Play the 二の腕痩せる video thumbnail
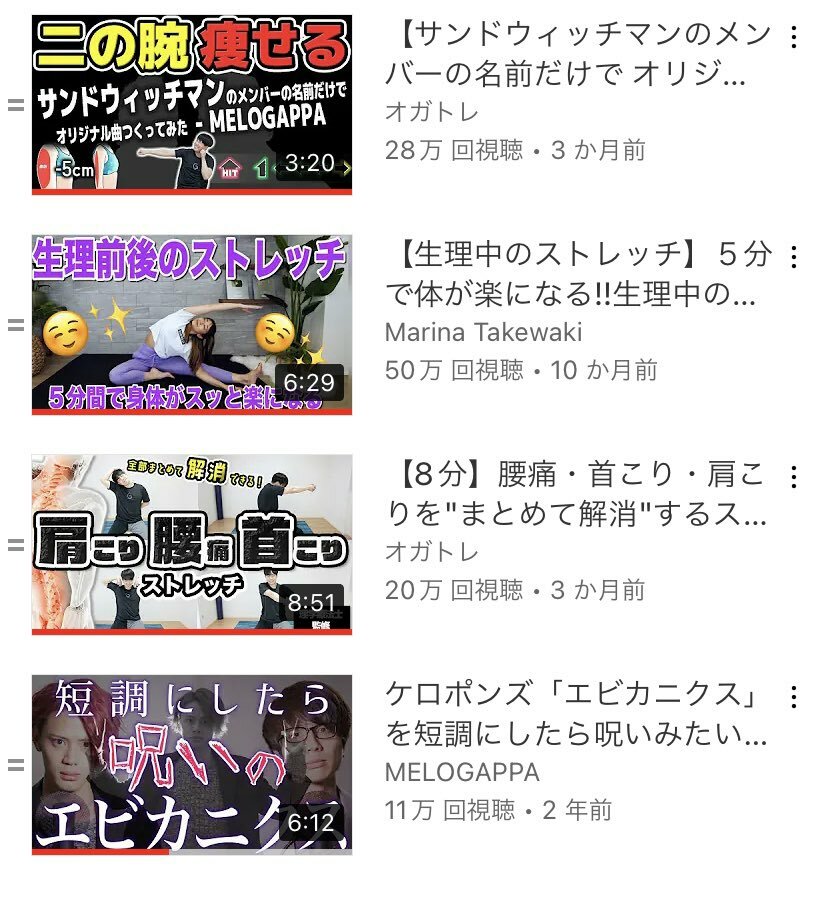The width and height of the screenshot is (828, 903). coord(192,104)
